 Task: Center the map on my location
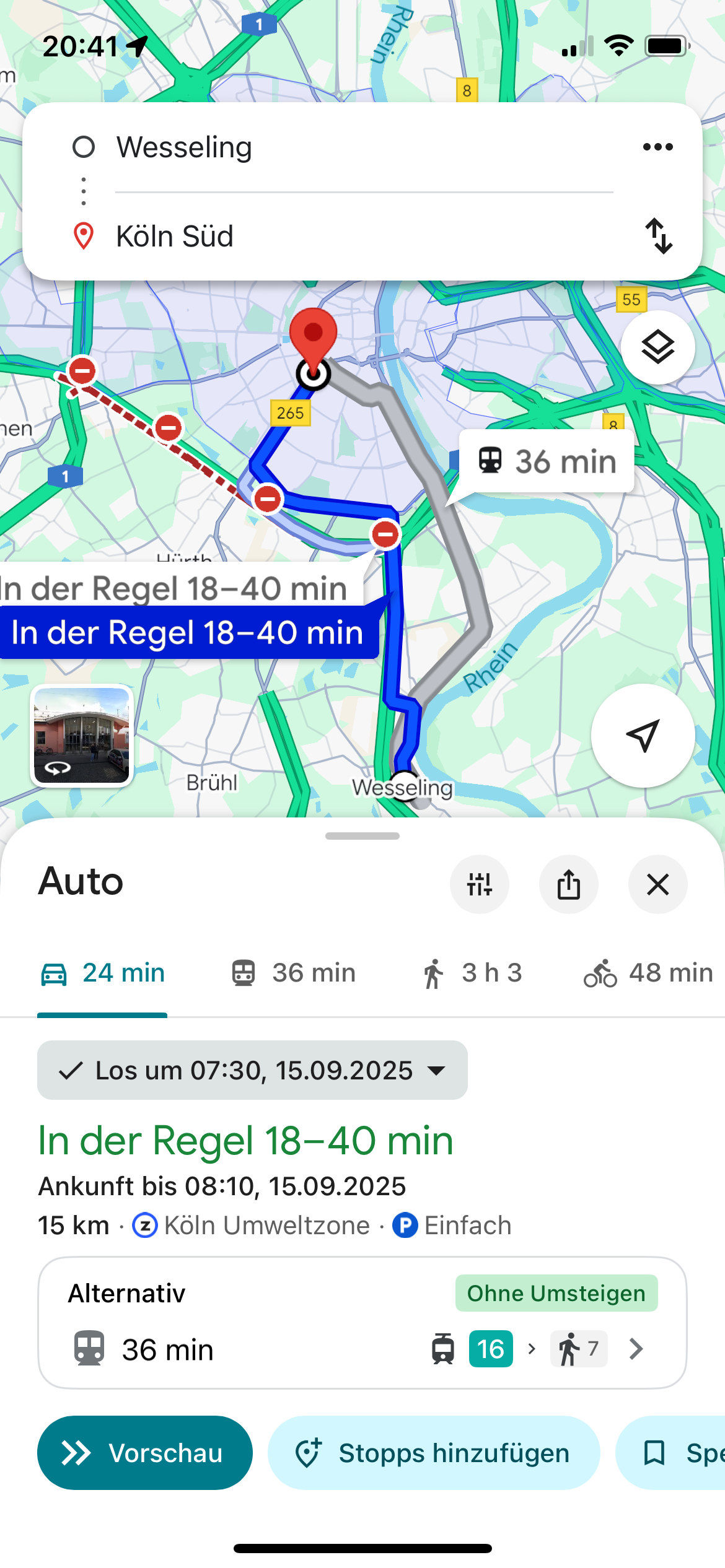(x=643, y=736)
